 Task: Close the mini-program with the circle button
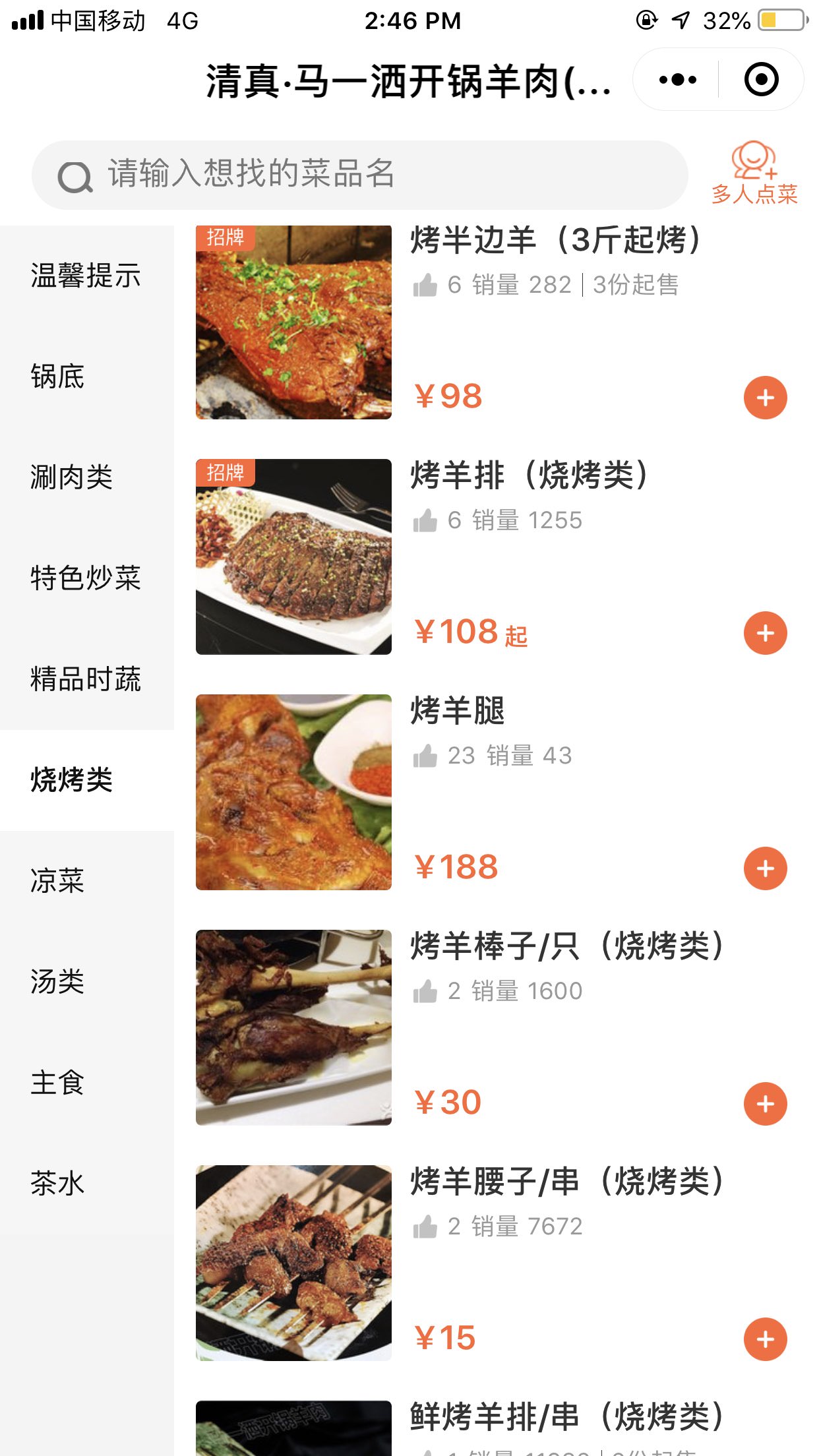tap(761, 80)
